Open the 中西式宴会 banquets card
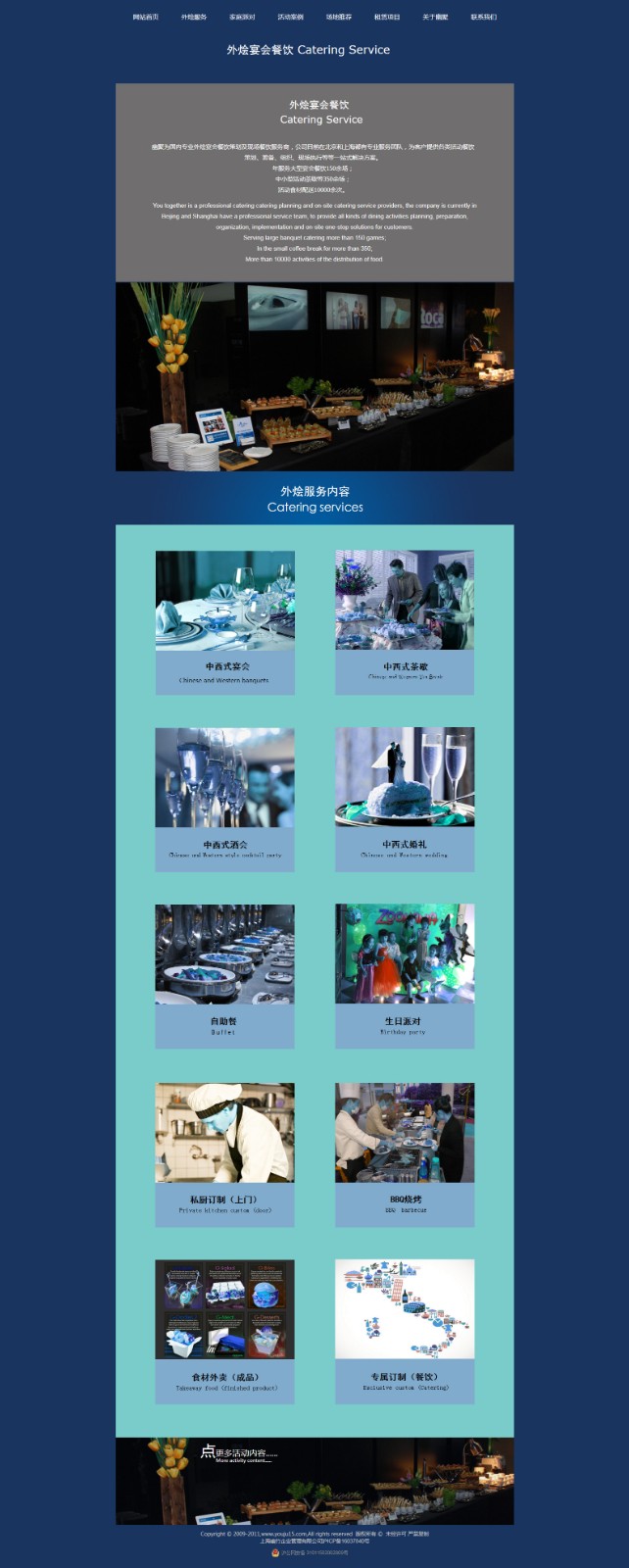Screen dimensions: 629x1568 [224, 621]
